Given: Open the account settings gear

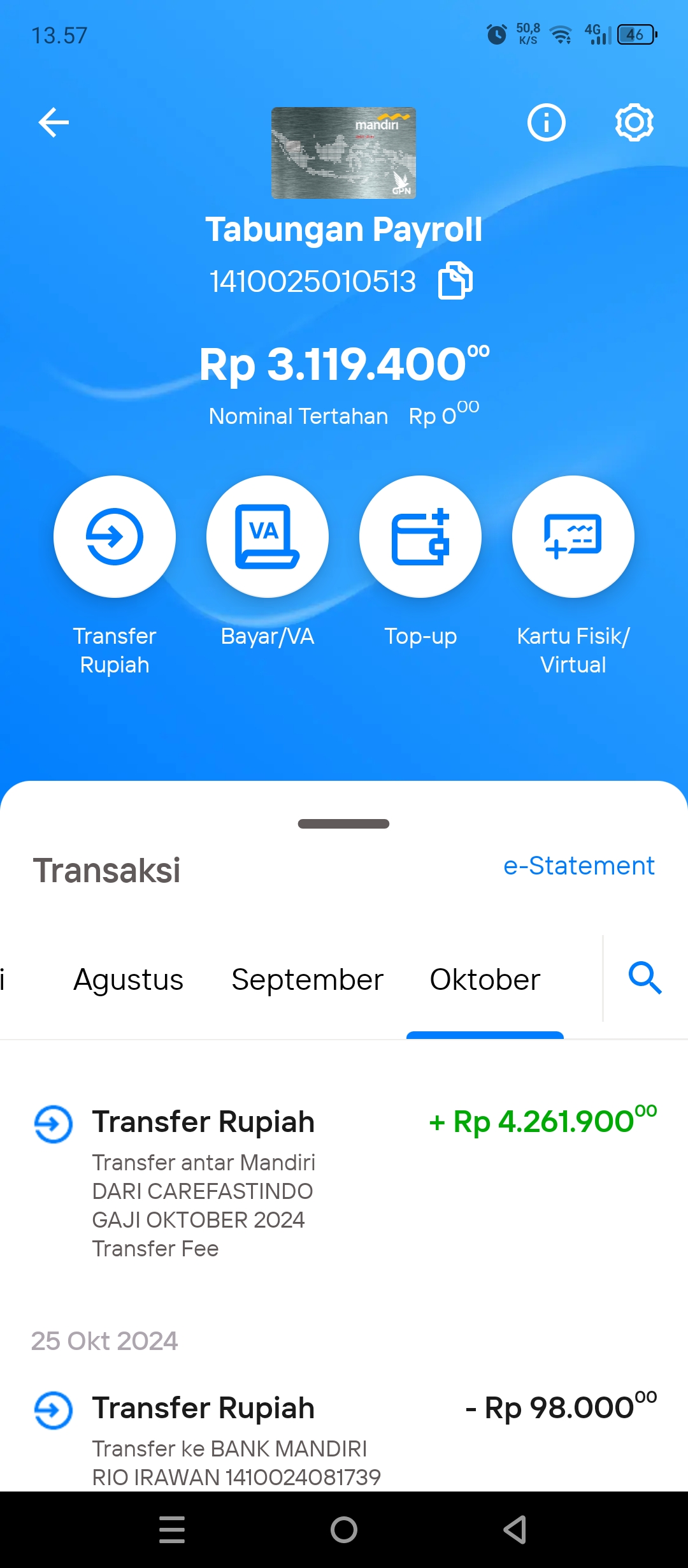Looking at the screenshot, I should tap(634, 122).
